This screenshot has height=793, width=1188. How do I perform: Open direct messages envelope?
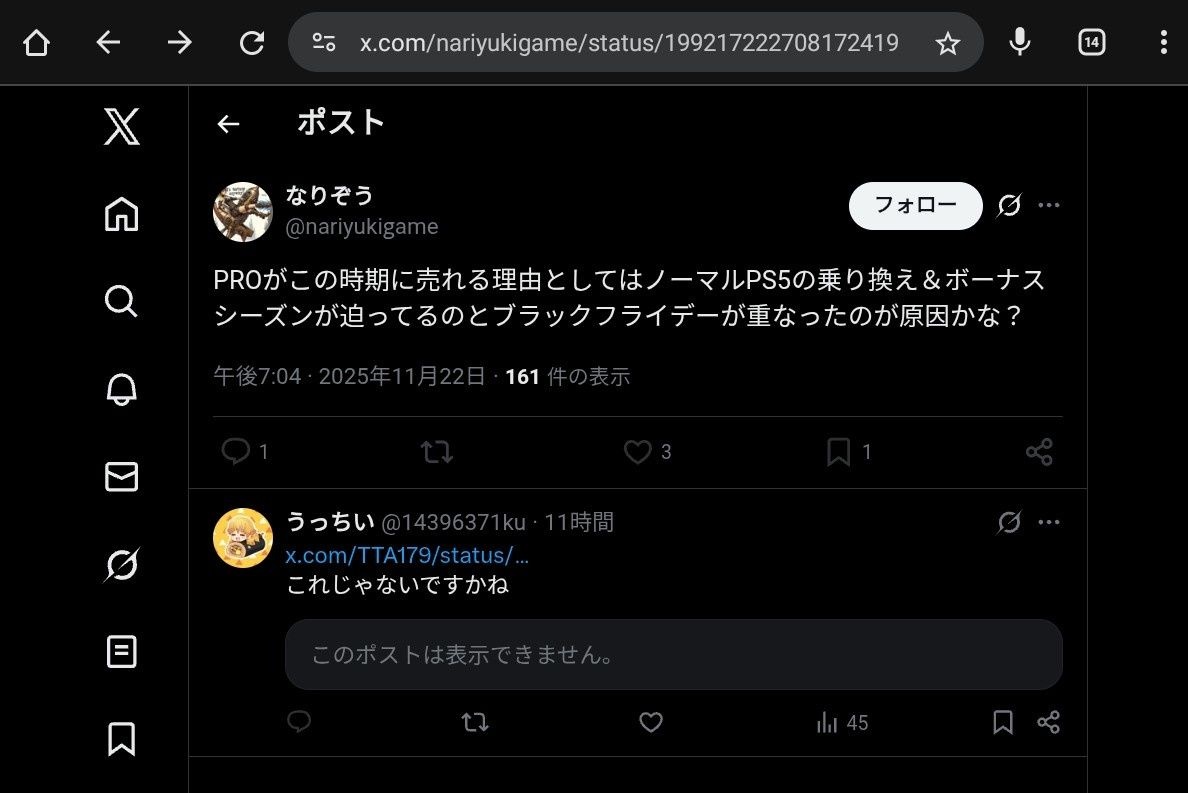(121, 477)
